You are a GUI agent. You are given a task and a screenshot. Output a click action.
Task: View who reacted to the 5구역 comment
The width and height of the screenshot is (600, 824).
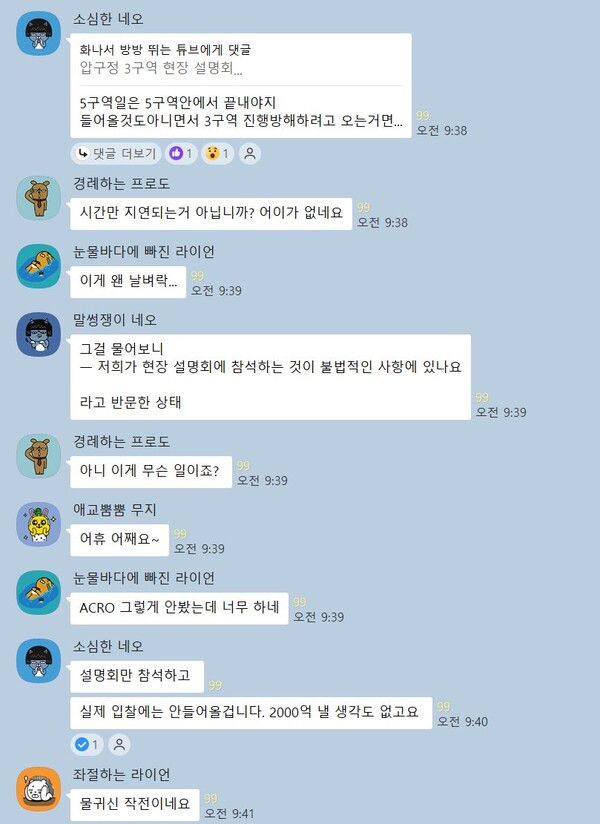tap(250, 153)
